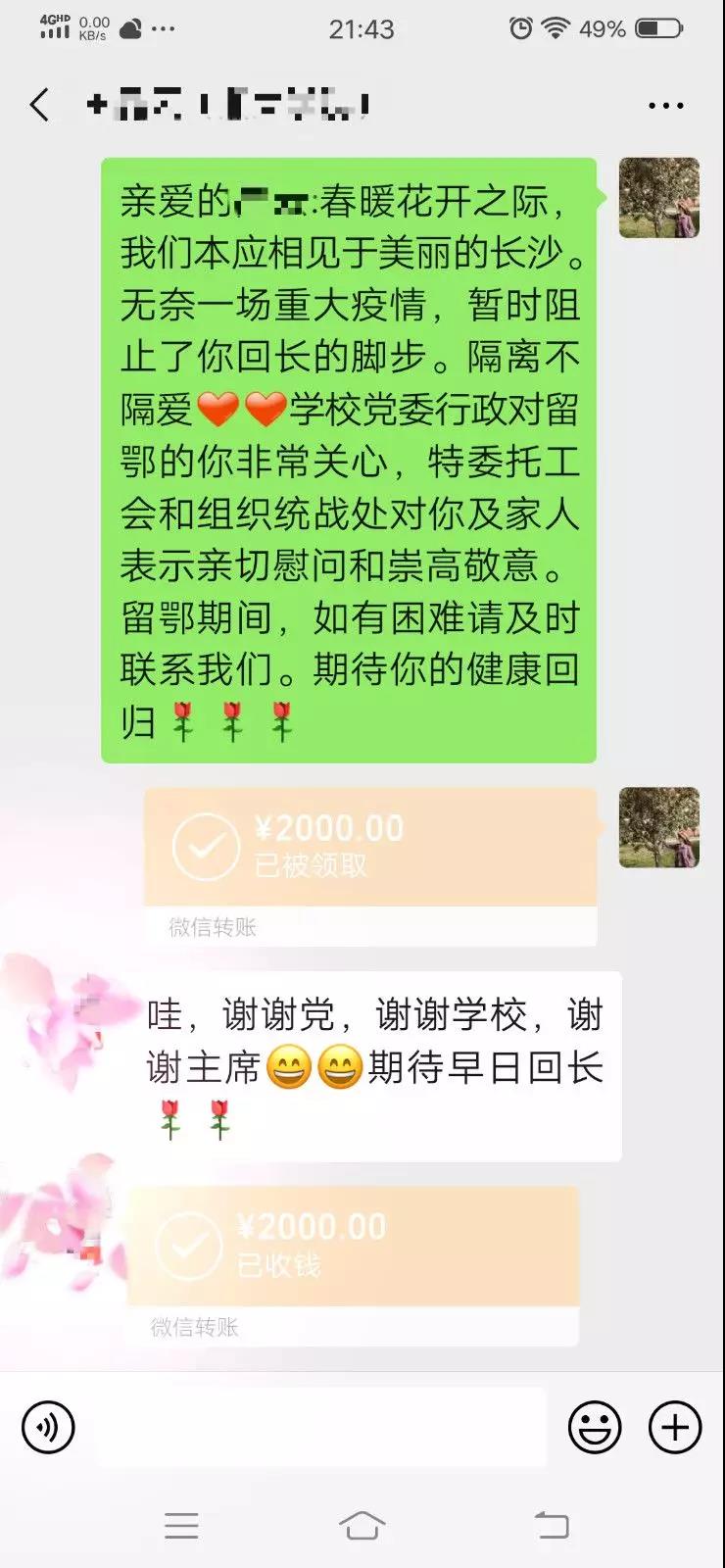Switch to voice message input
Image resolution: width=725 pixels, height=1568 pixels.
(x=48, y=1427)
